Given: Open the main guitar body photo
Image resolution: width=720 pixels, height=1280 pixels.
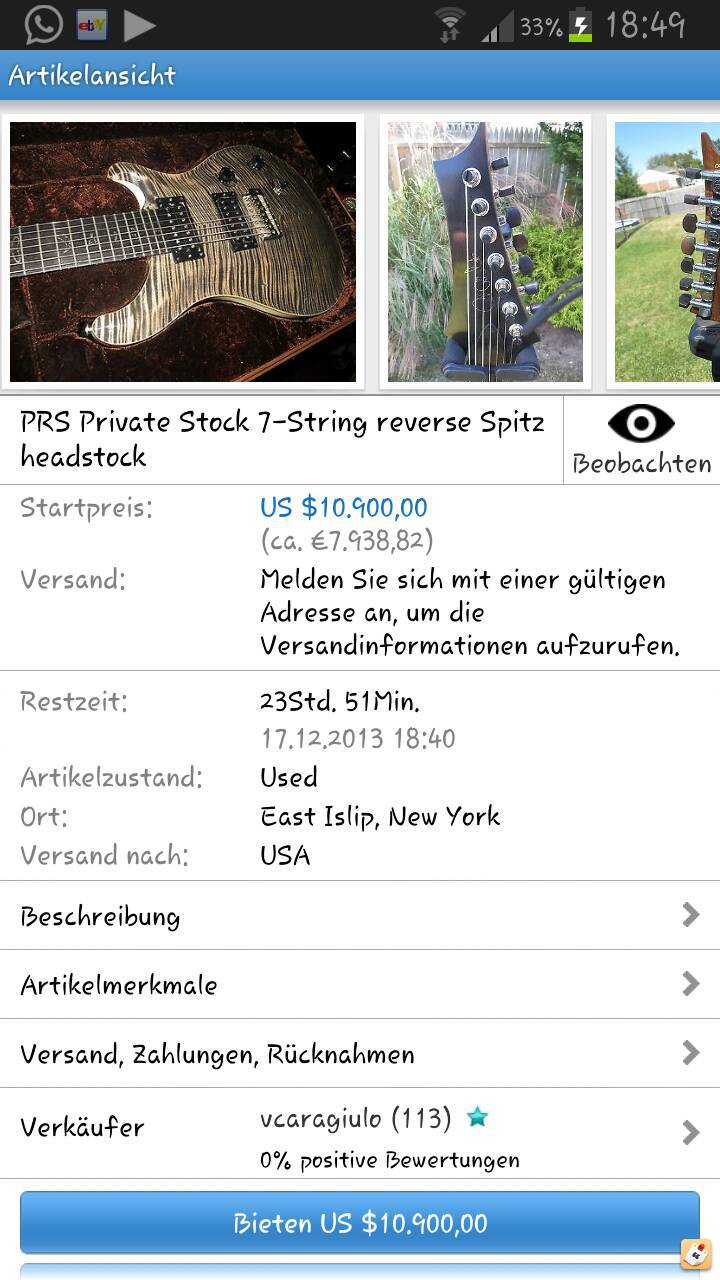Looking at the screenshot, I should pyautogui.click(x=183, y=251).
